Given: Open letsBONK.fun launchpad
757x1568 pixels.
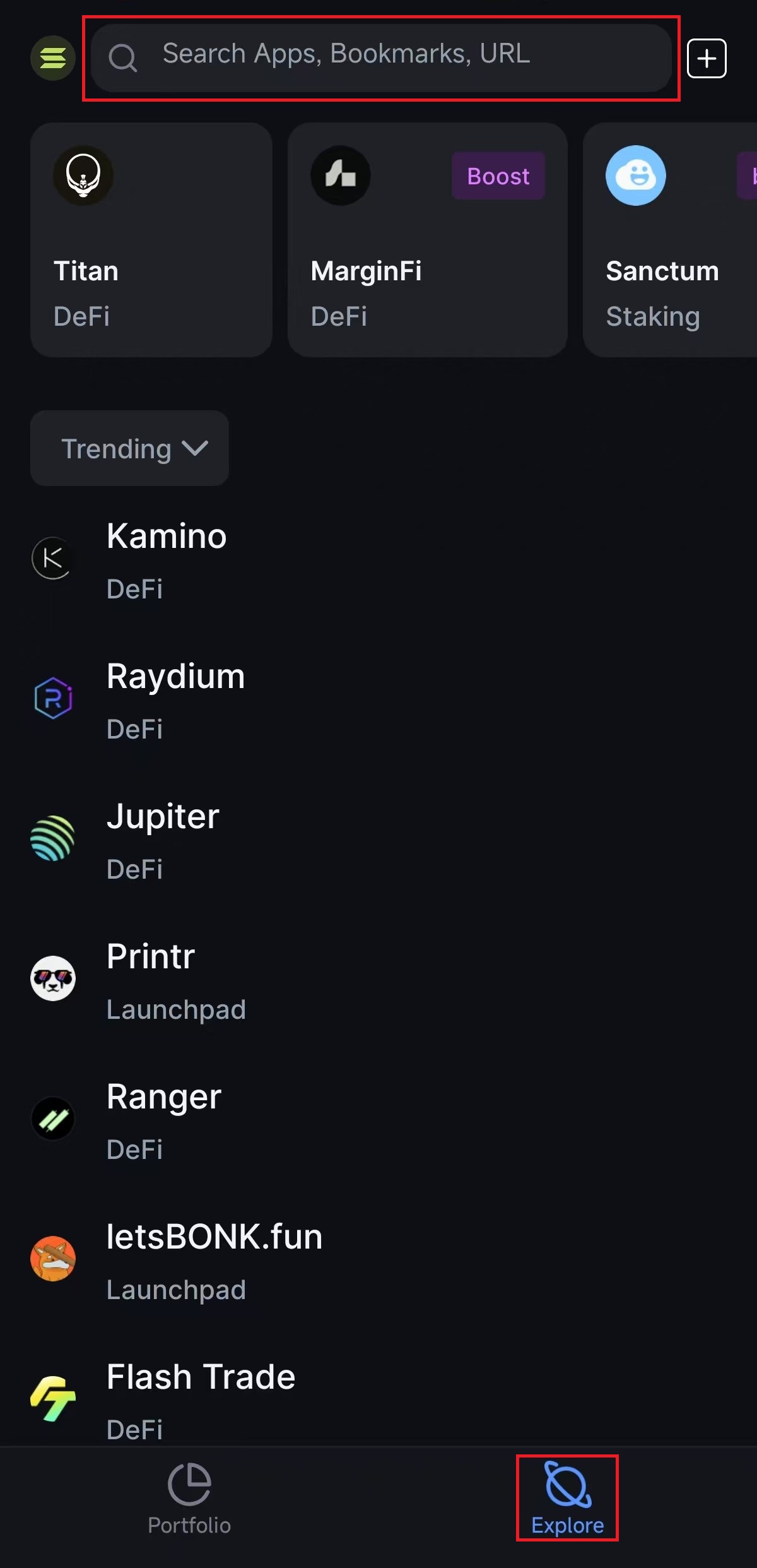Looking at the screenshot, I should coord(214,1260).
